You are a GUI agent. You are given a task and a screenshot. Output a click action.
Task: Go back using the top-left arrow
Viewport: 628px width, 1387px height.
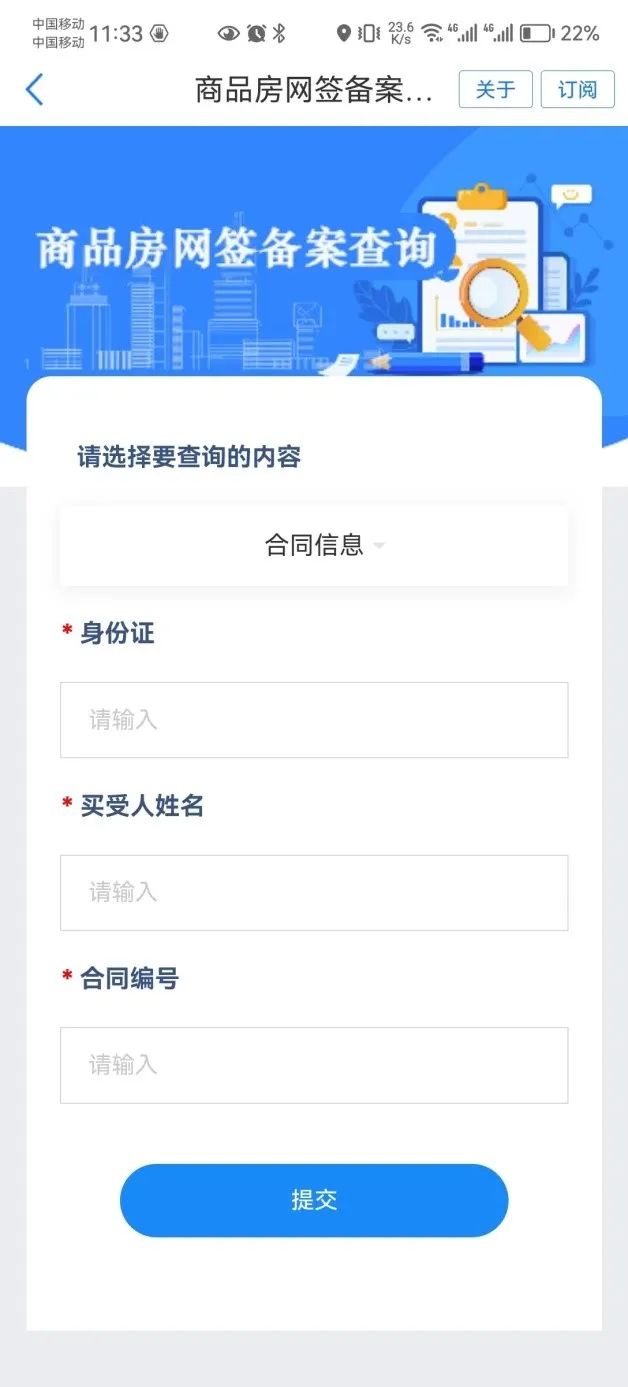pyautogui.click(x=35, y=90)
